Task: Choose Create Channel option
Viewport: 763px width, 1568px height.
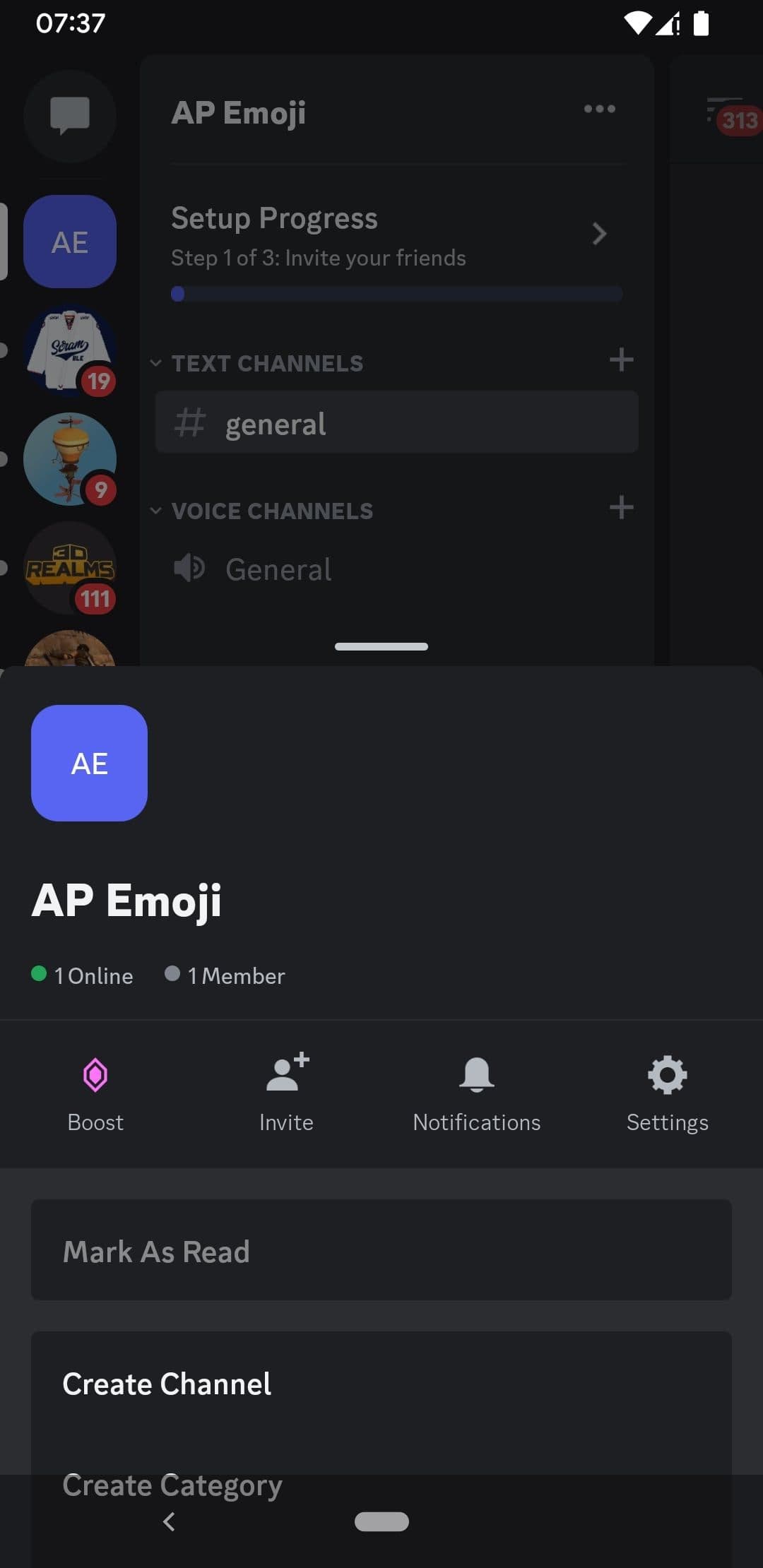Action: pos(381,1384)
